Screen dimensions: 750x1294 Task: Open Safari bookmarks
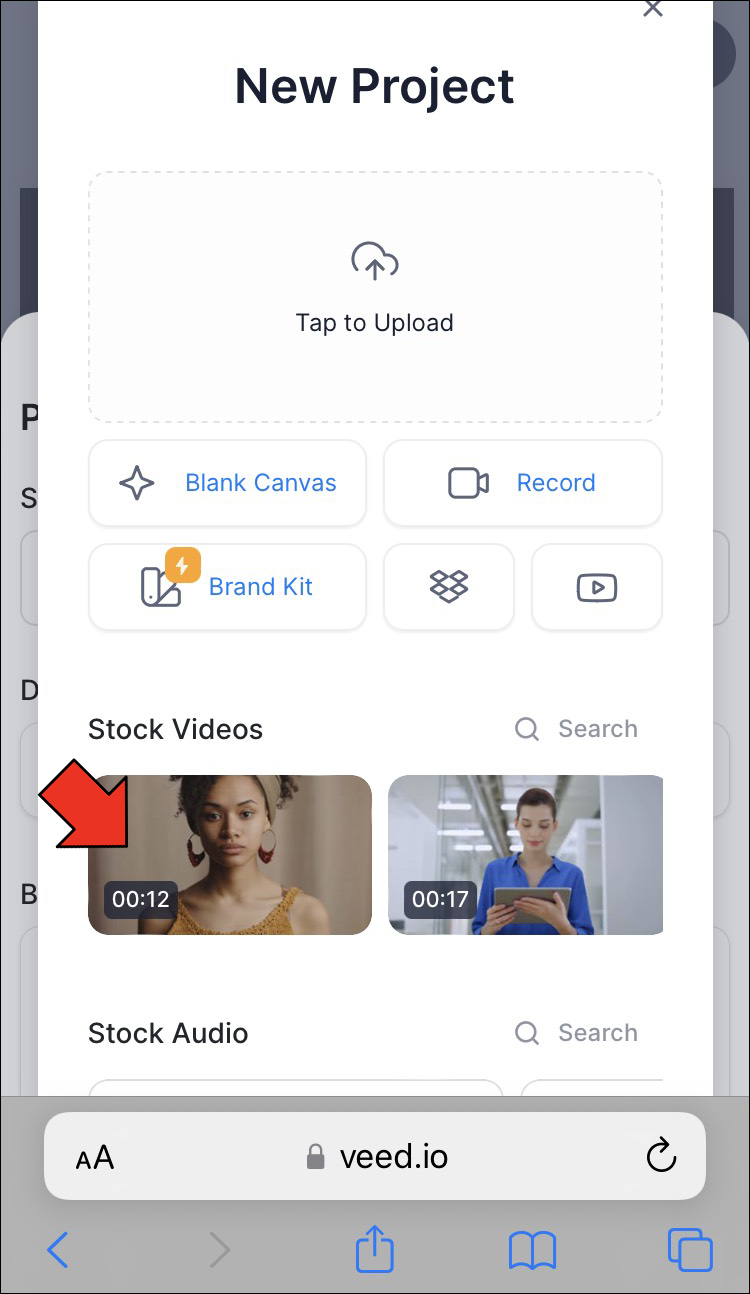click(533, 1250)
